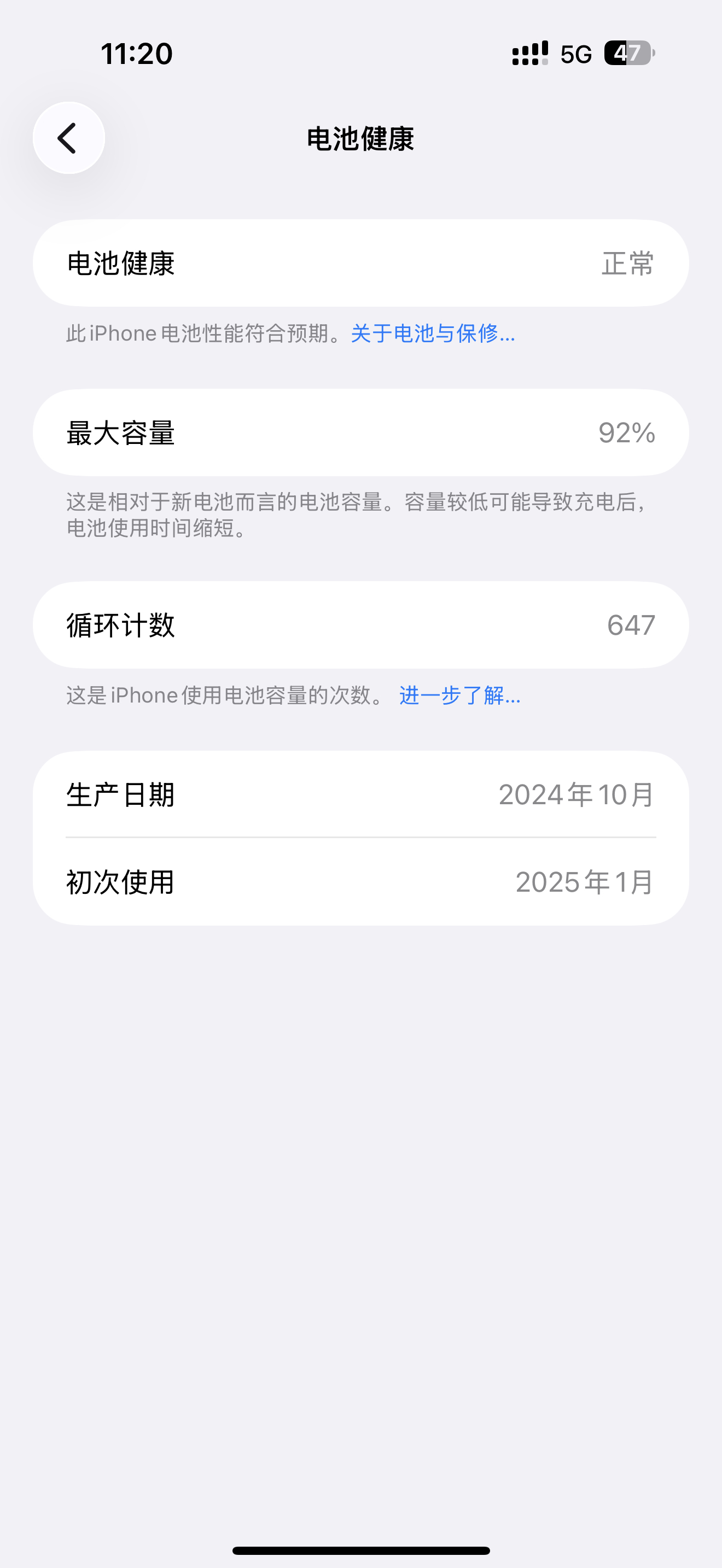The width and height of the screenshot is (722, 1568).
Task: Select the 电池健康 status row
Action: point(361,263)
